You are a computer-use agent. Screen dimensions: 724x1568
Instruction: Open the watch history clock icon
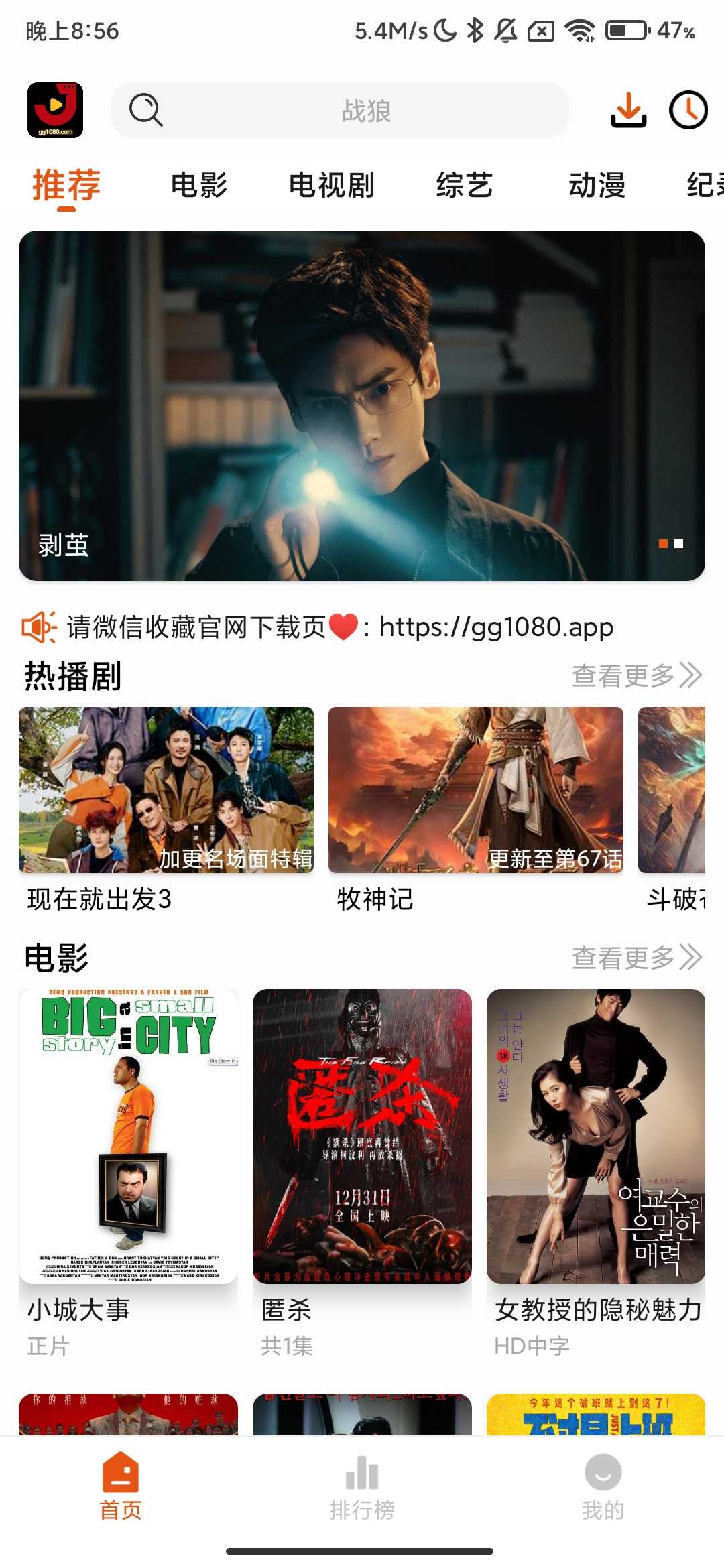click(688, 110)
